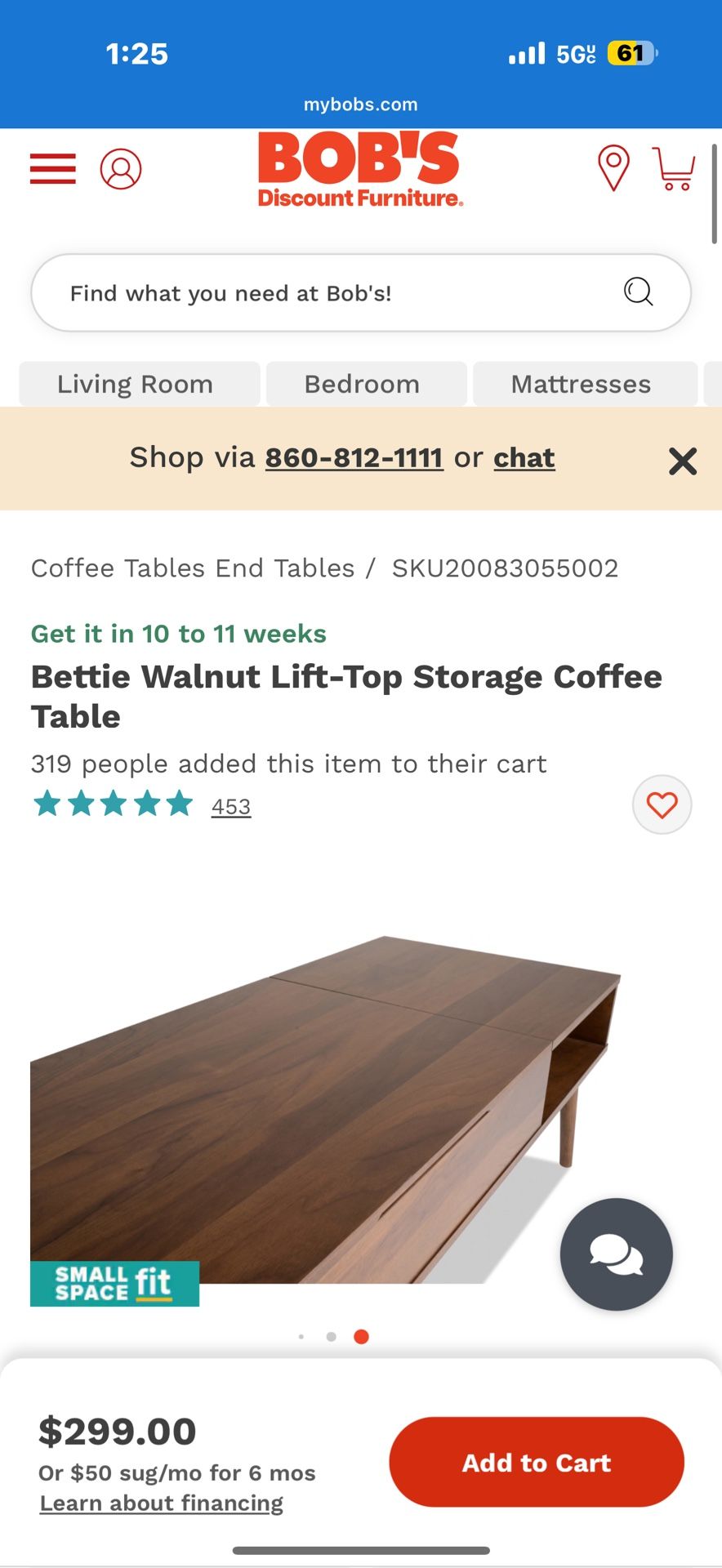Go back to Coffee Tables End Tables
This screenshot has height=1568, width=722.
coord(191,568)
